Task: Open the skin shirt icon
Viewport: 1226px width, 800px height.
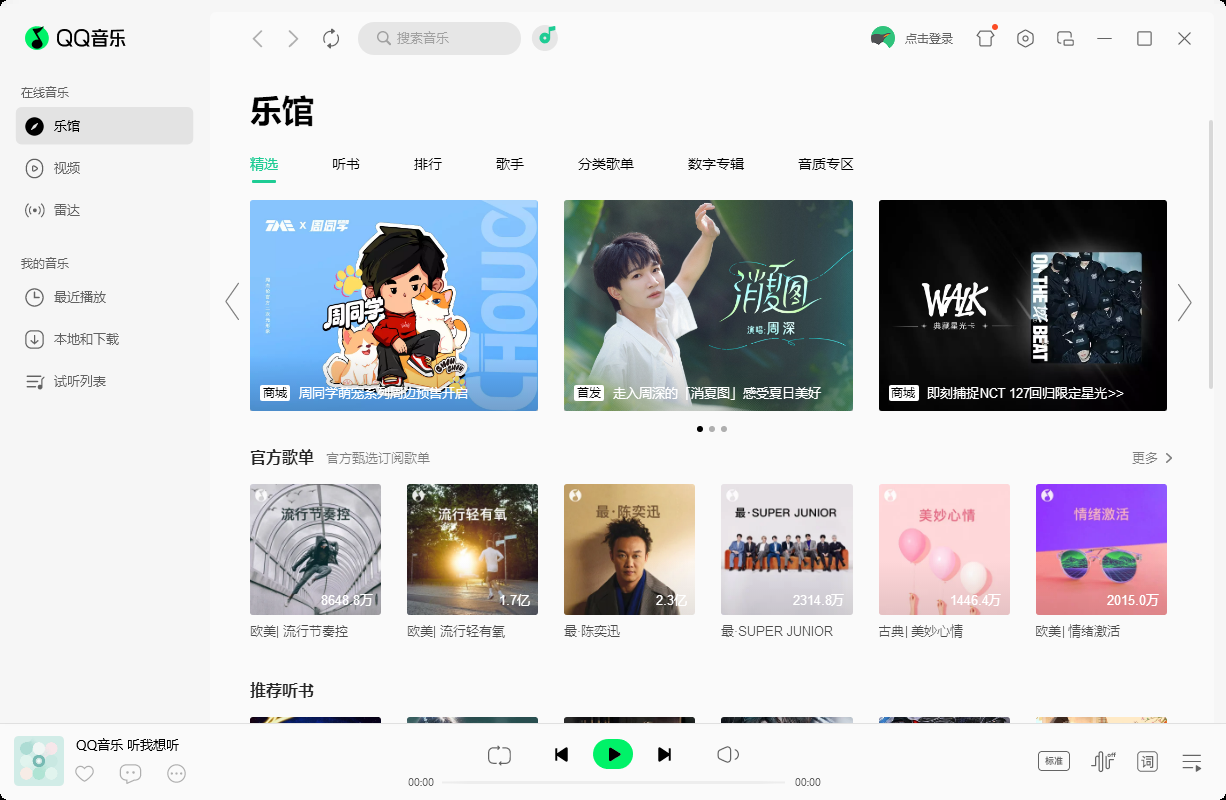Action: click(986, 39)
